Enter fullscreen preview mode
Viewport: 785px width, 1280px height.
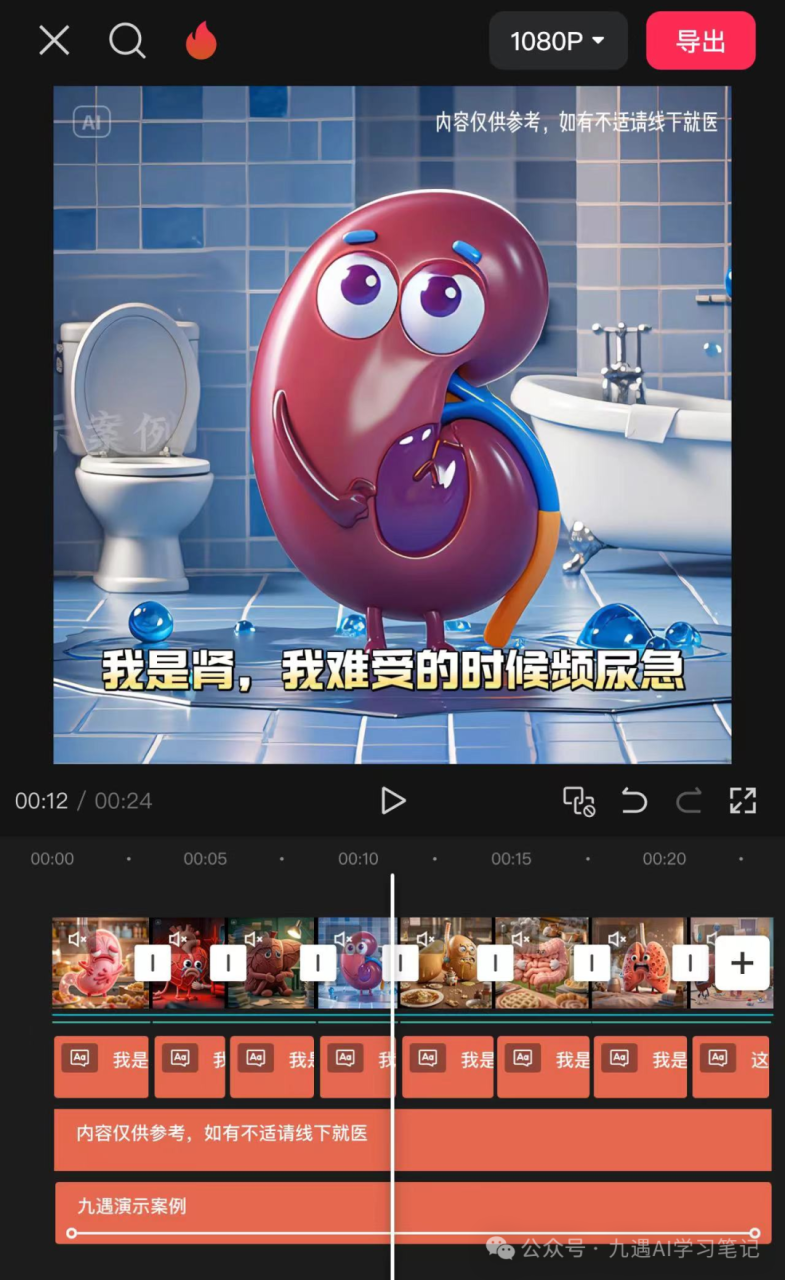tap(743, 800)
